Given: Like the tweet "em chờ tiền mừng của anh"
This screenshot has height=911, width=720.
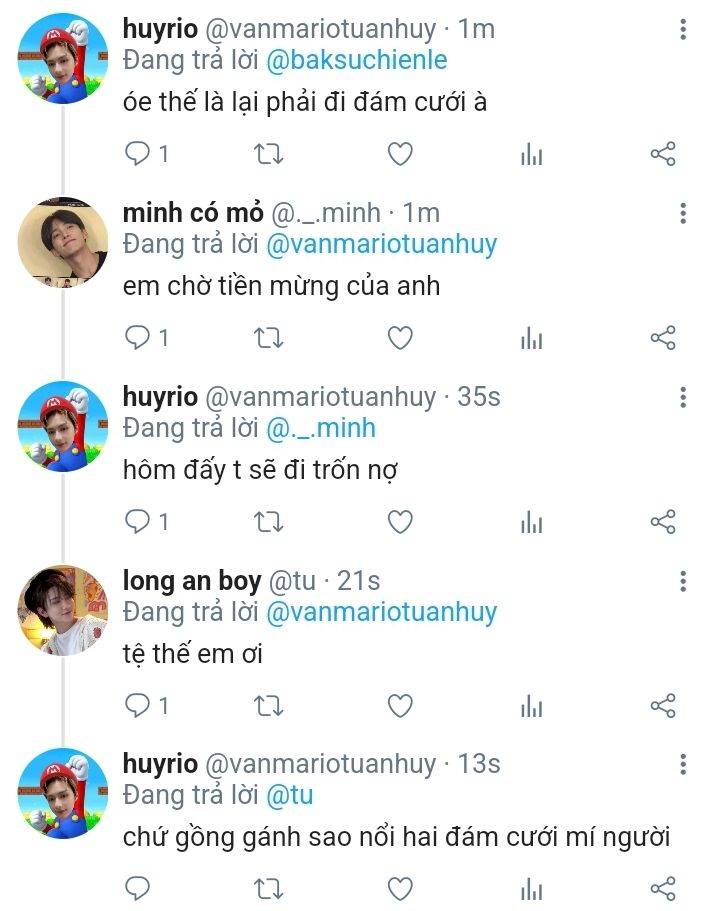Looking at the screenshot, I should point(400,338).
